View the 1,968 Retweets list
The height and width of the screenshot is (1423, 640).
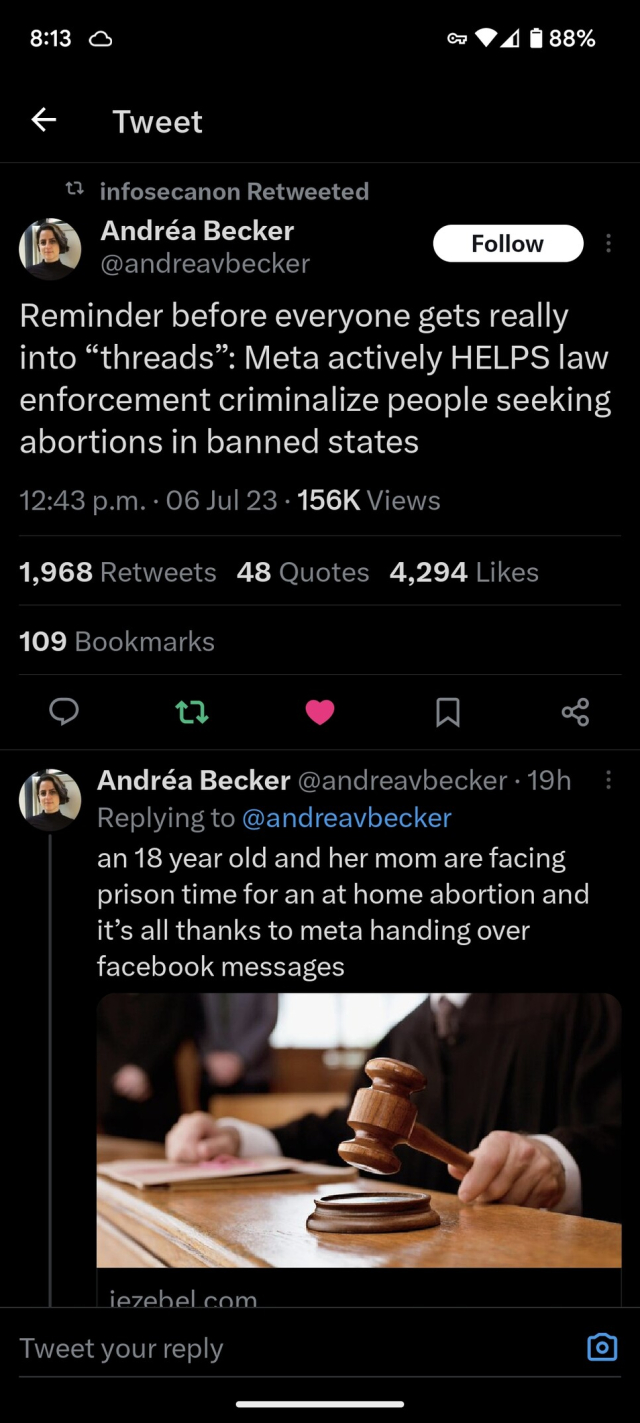118,572
